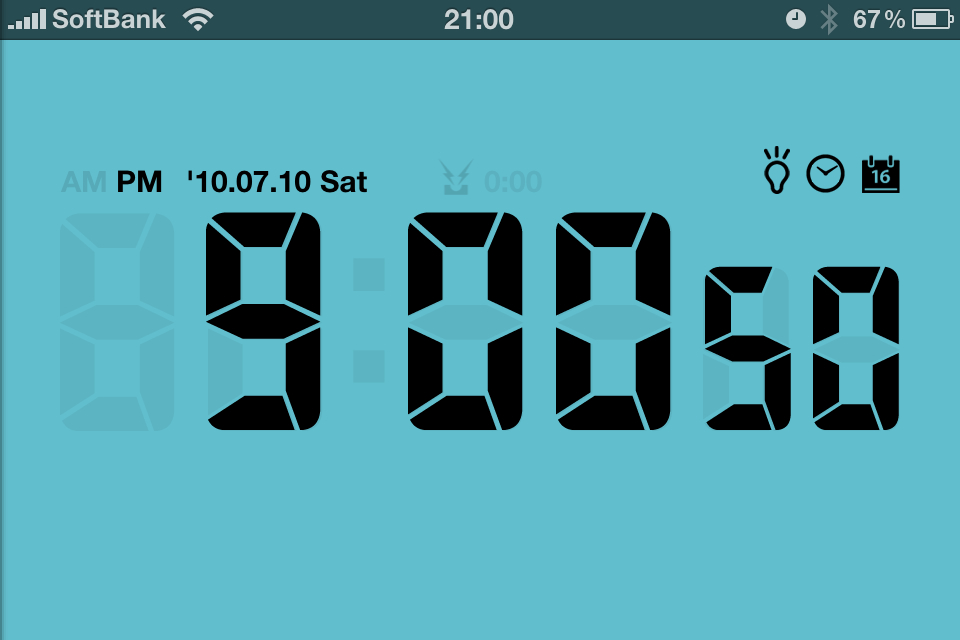Open the calendar icon
Image resolution: width=960 pixels, height=640 pixels.
pos(880,174)
